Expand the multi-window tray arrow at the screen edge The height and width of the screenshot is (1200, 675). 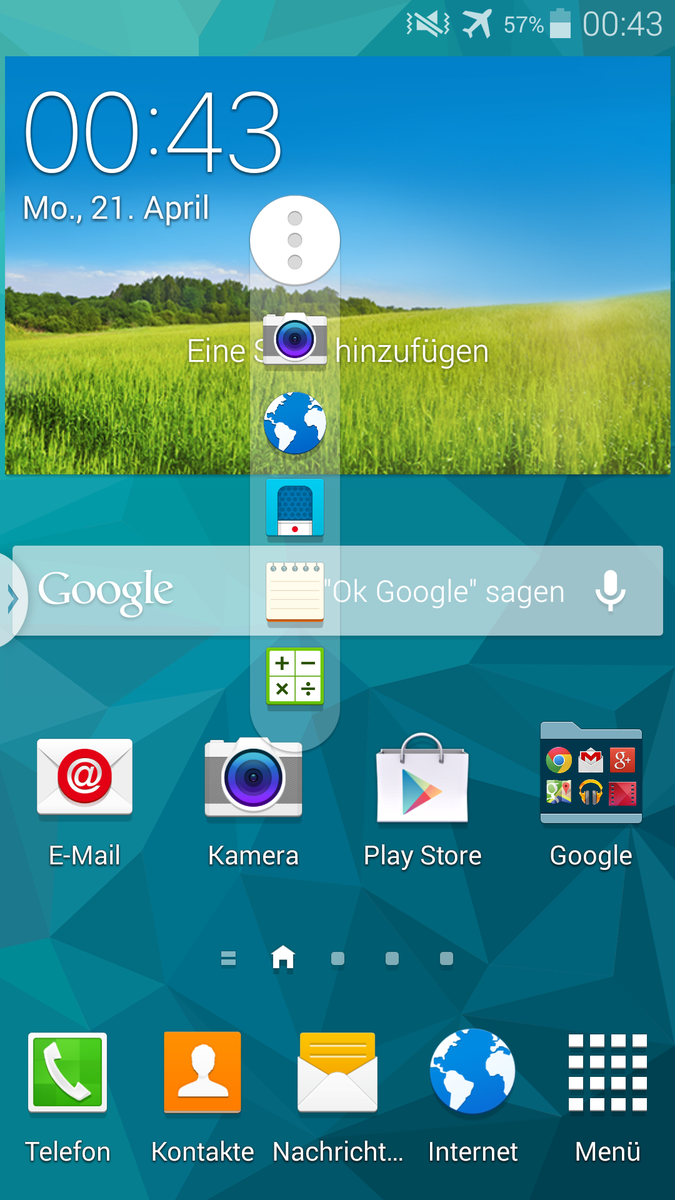12,599
